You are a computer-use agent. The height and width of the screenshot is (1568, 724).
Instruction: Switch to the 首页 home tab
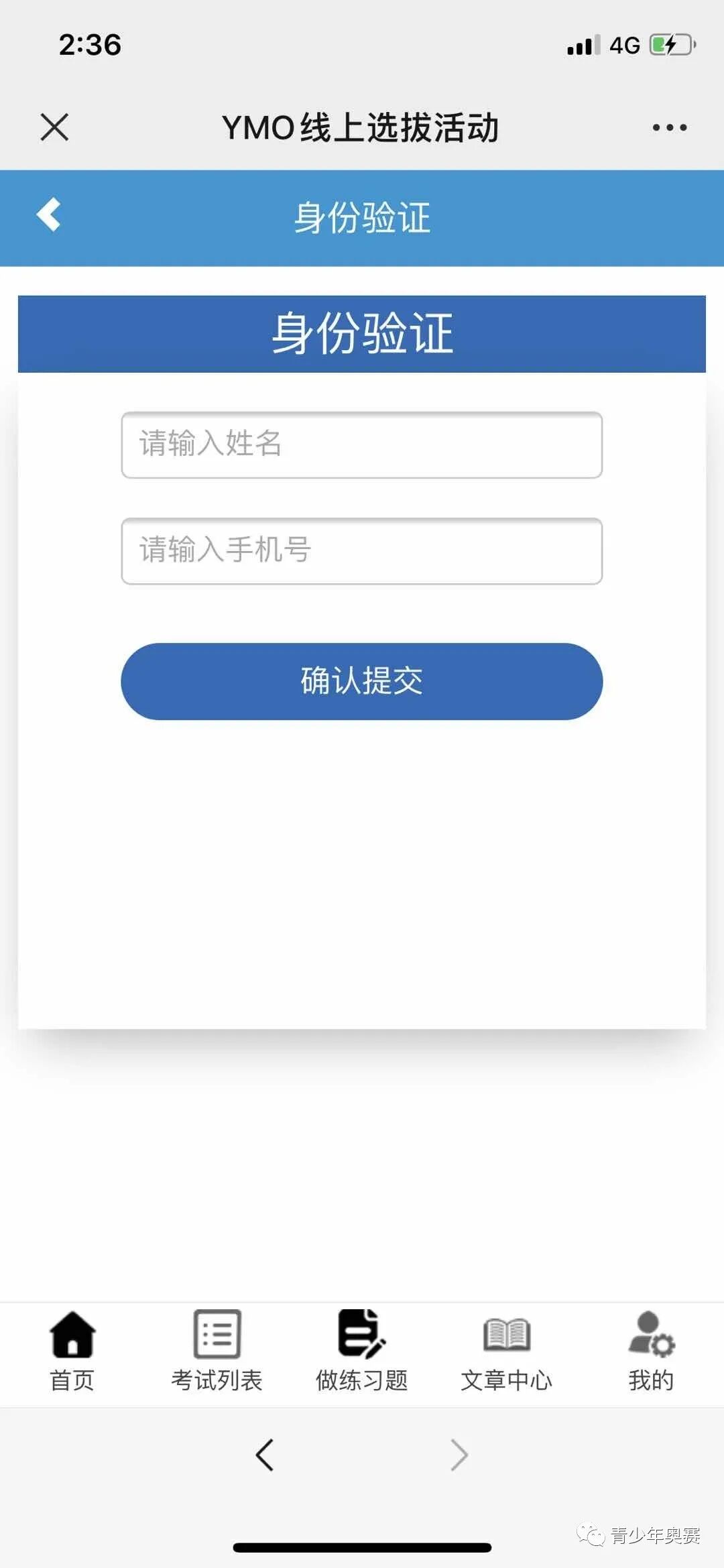(x=72, y=1351)
